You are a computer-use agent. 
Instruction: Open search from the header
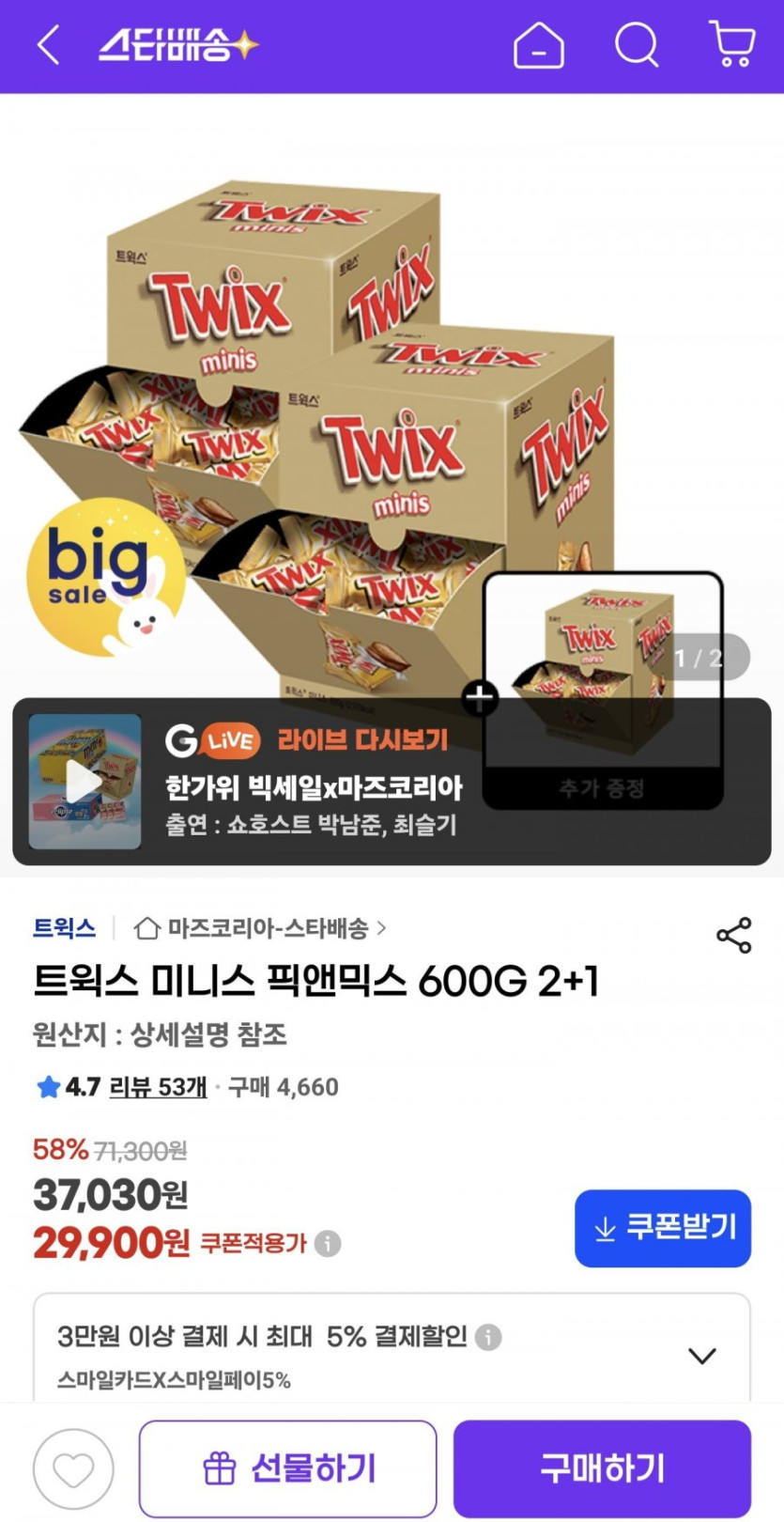637,45
